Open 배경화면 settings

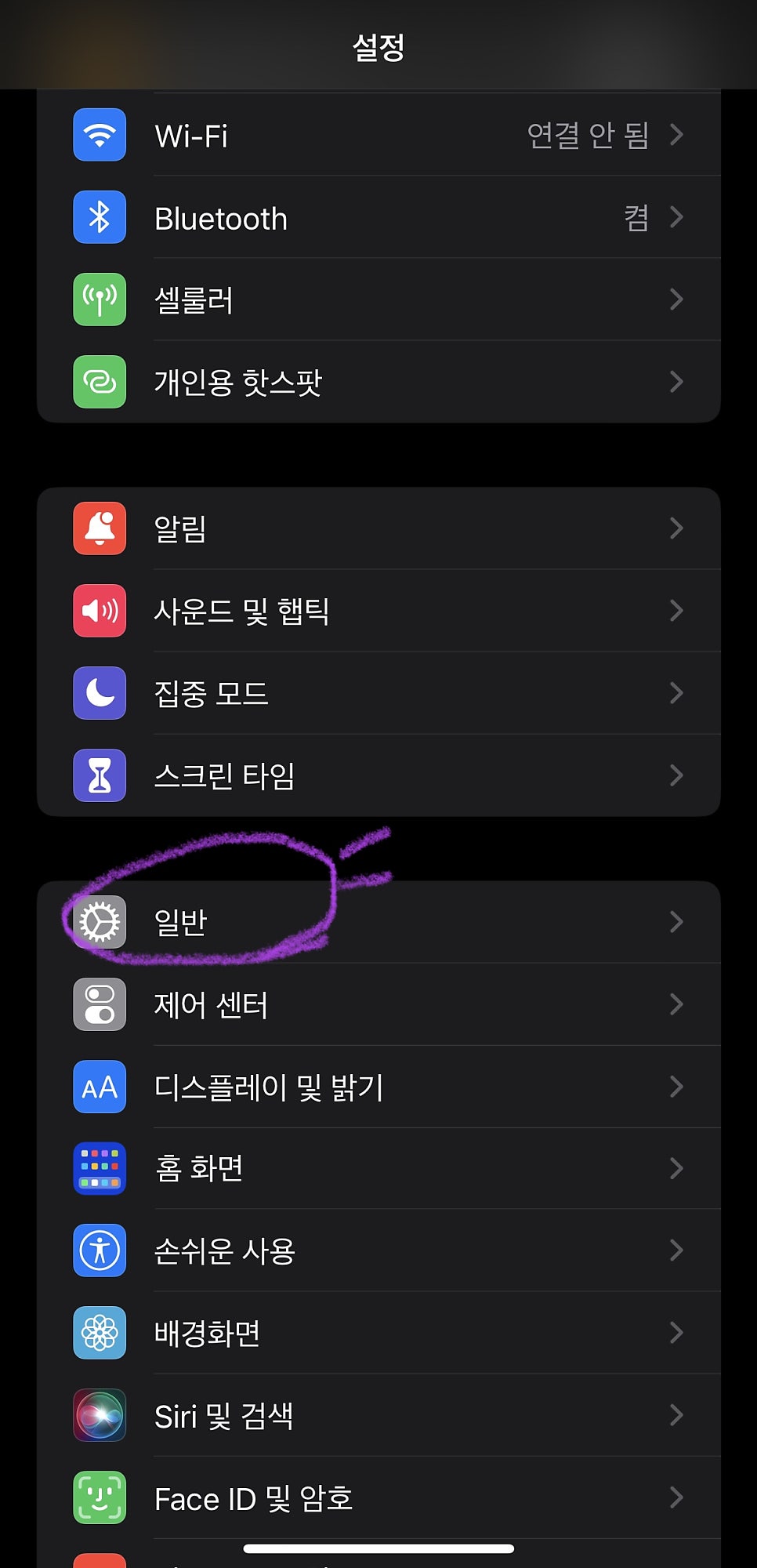378,1333
